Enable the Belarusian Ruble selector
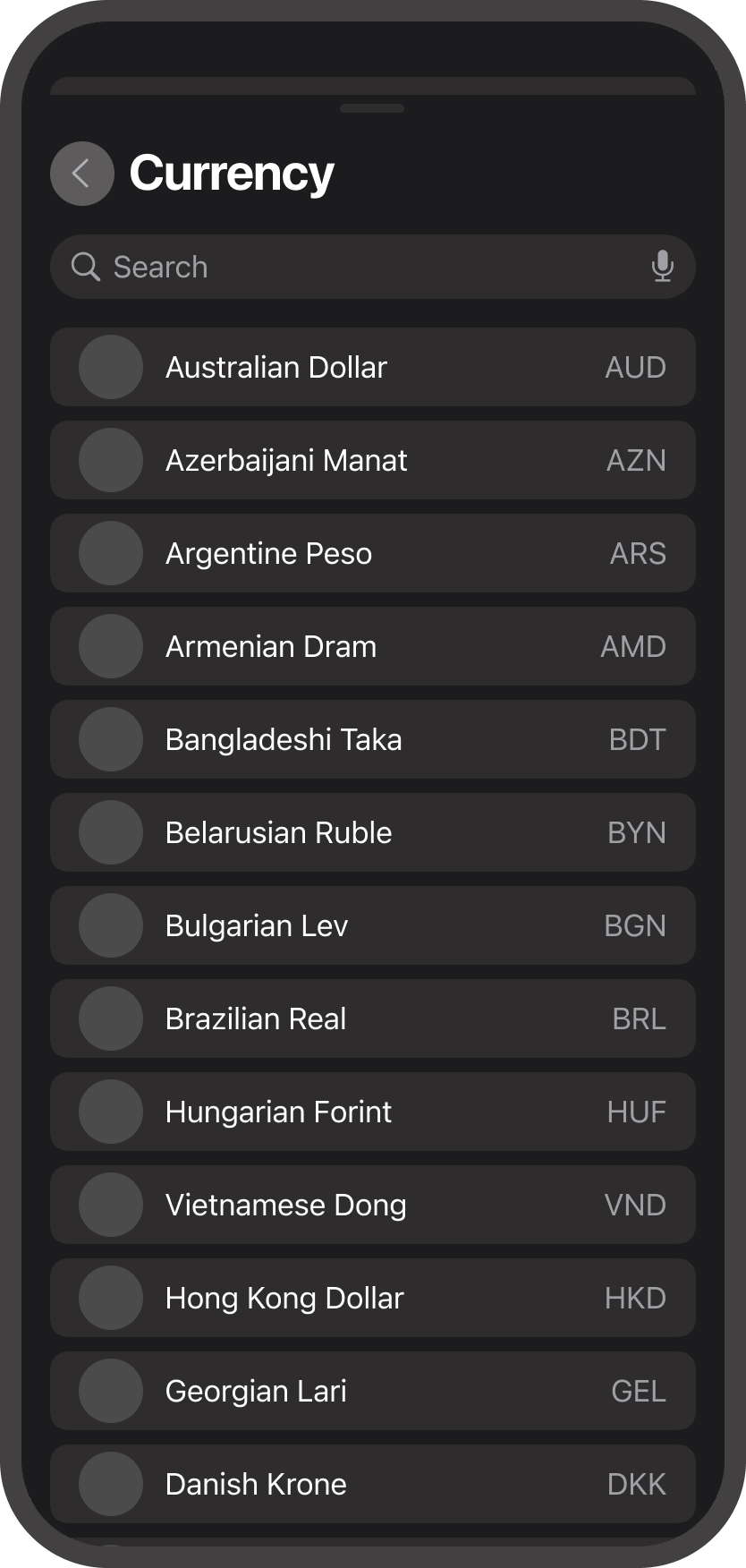Screen dimensions: 746x1568 coord(110,832)
